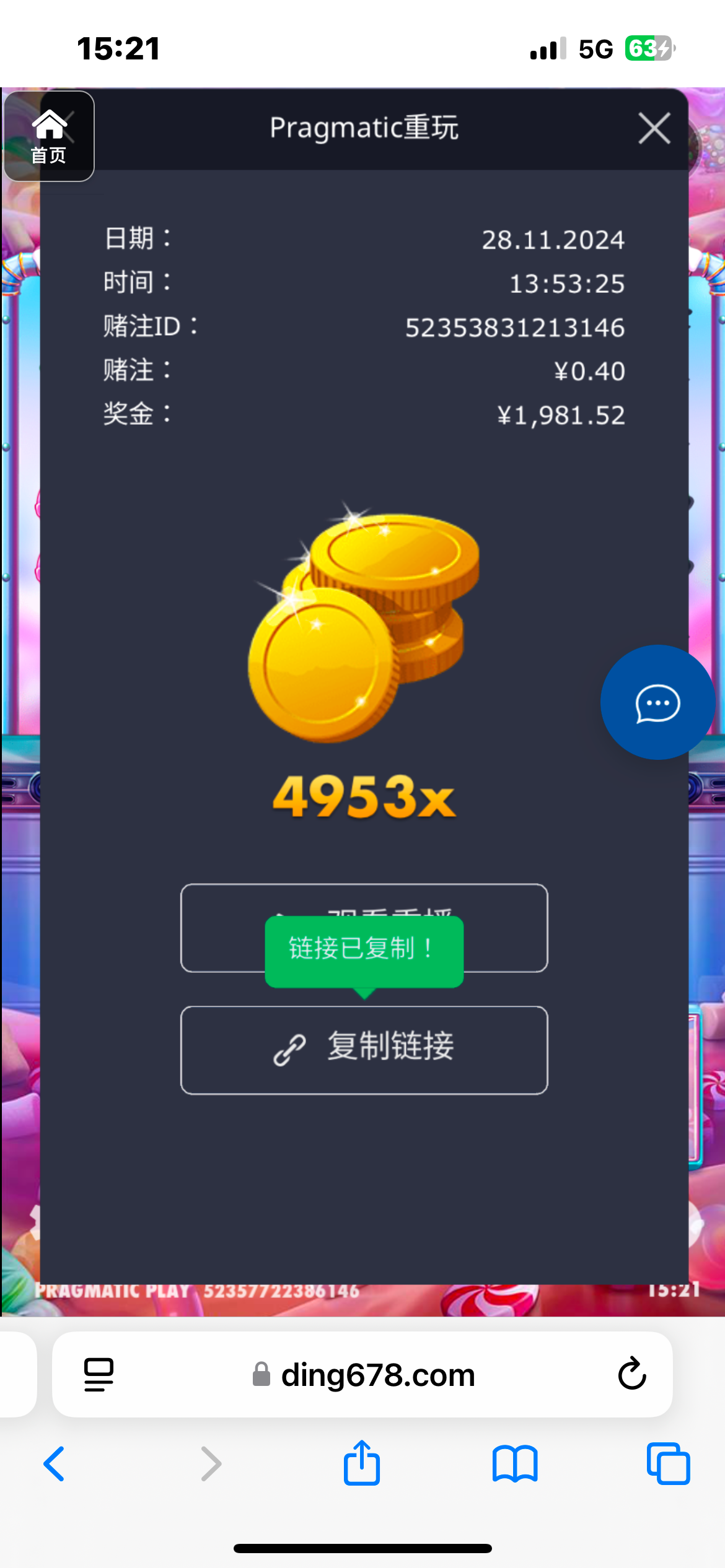Show all open Safari tabs
The image size is (725, 1568).
tap(668, 1464)
